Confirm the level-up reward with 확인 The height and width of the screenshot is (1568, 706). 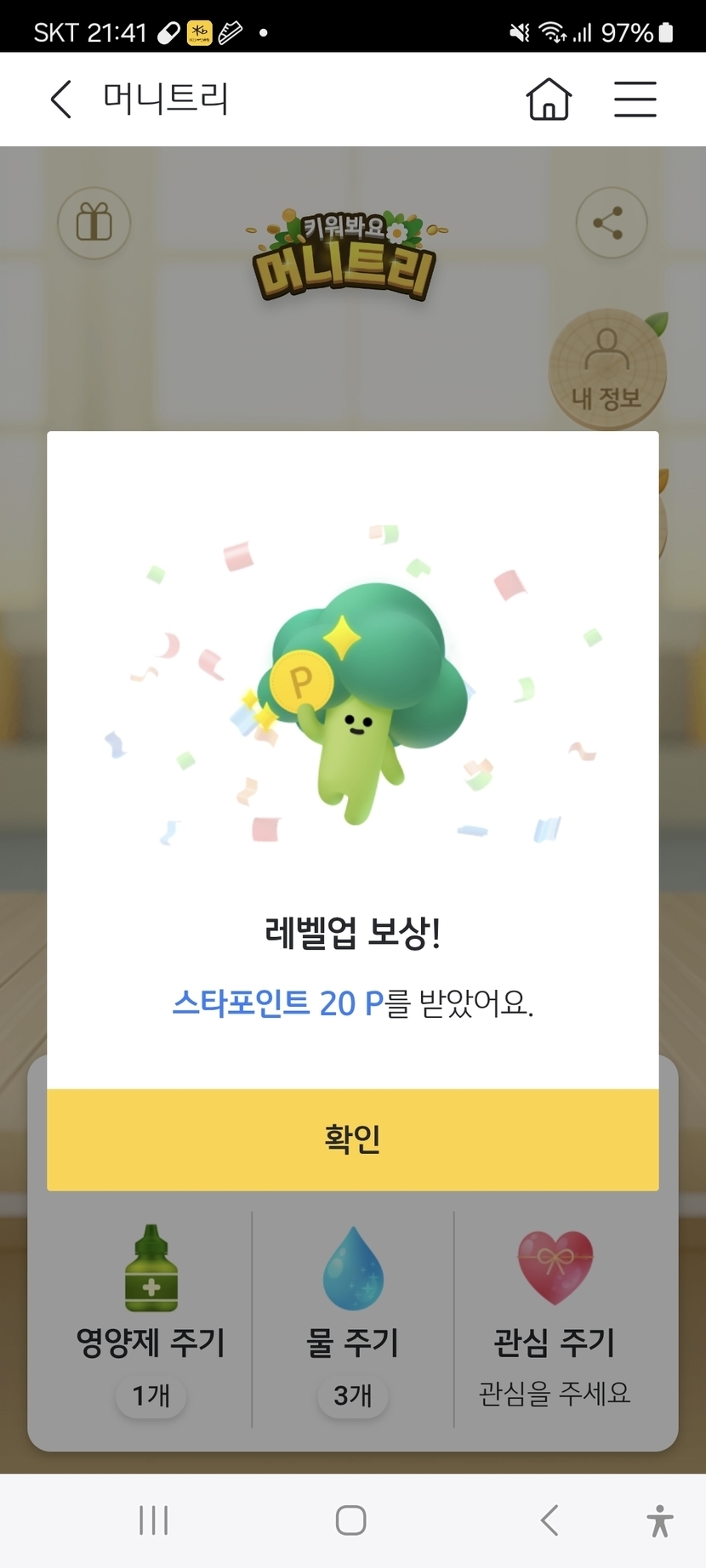(x=352, y=1139)
